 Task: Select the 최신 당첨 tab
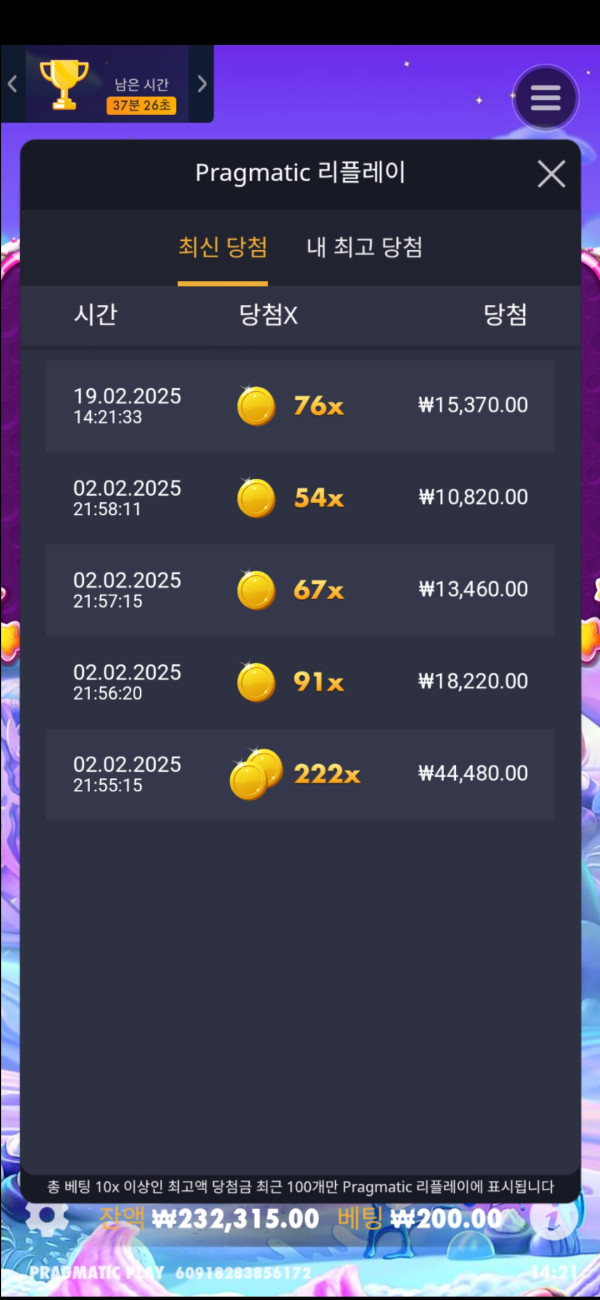[x=223, y=248]
